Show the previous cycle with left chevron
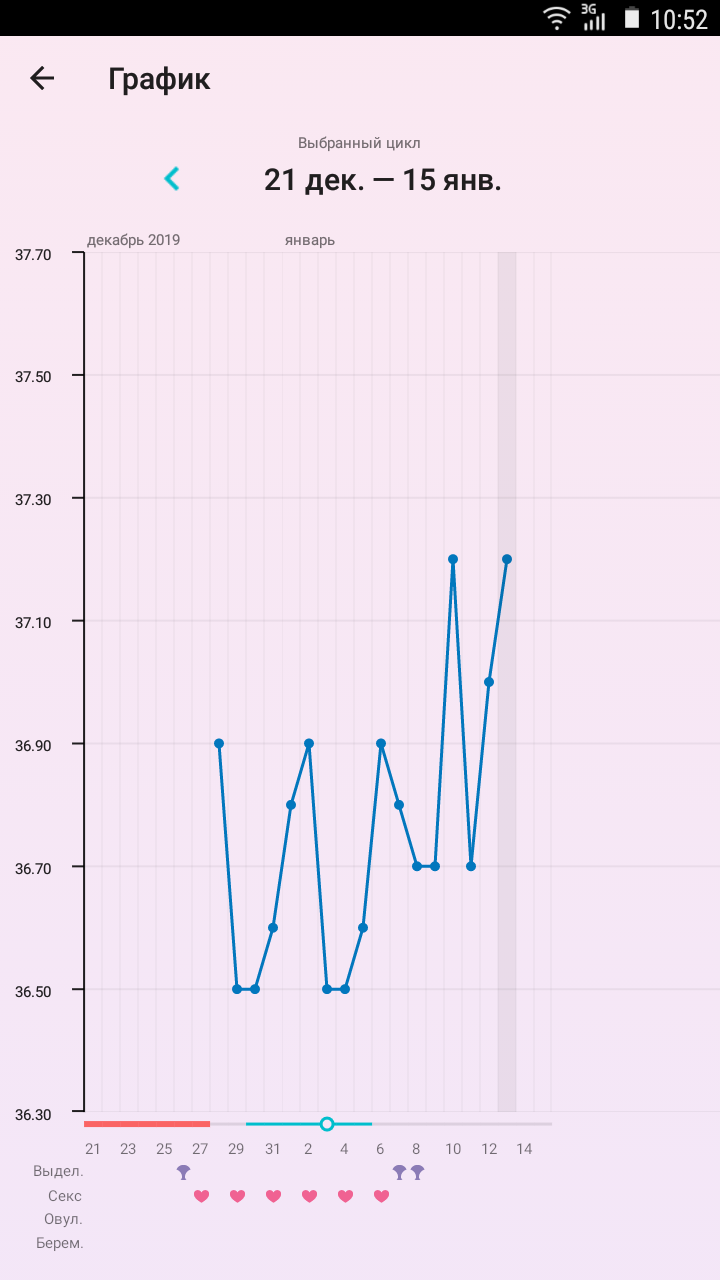The width and height of the screenshot is (720, 1280). tap(172, 179)
